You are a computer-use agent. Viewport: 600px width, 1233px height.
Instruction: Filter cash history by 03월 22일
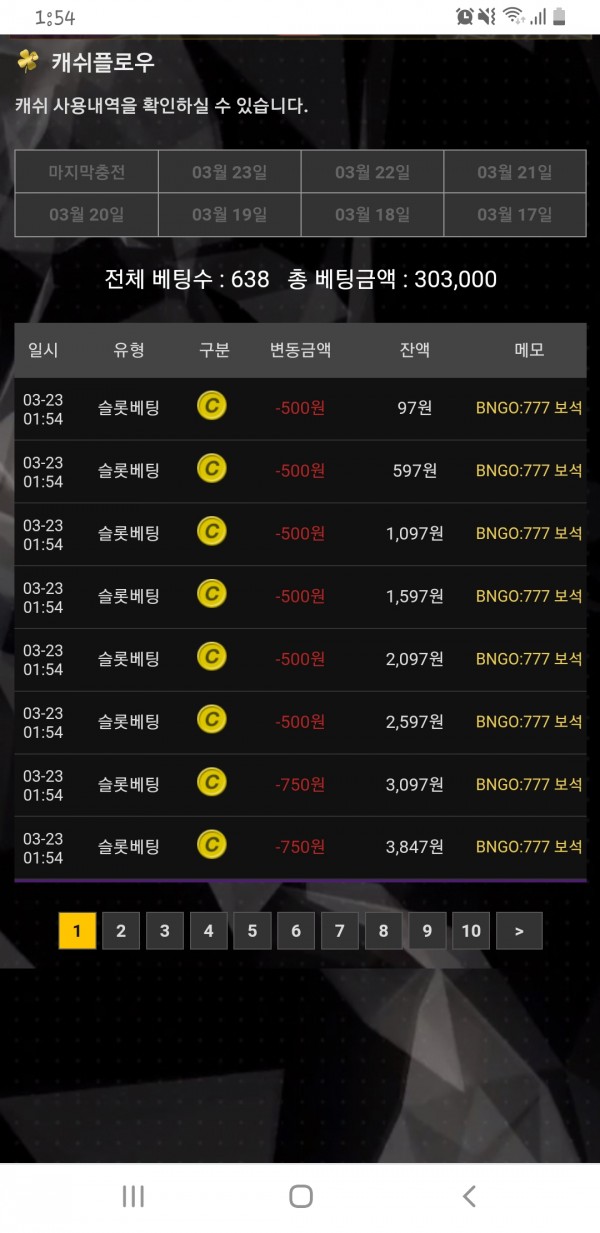pos(372,172)
